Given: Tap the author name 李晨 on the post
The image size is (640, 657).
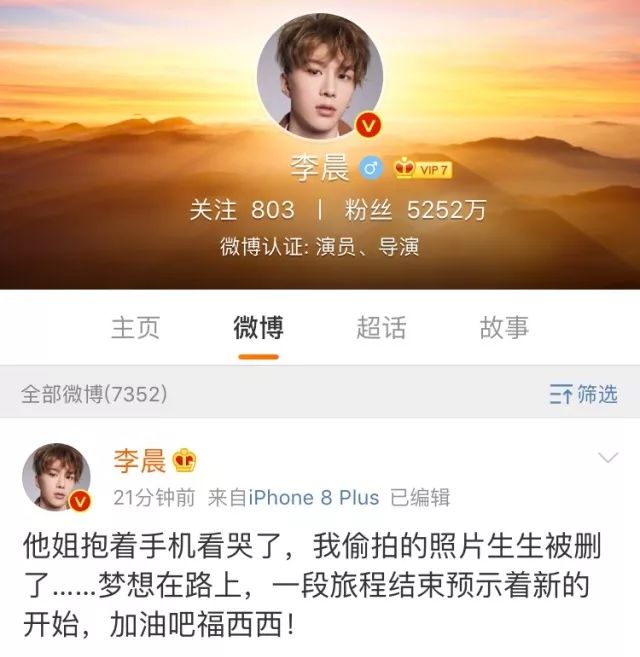Looking at the screenshot, I should 138,460.
